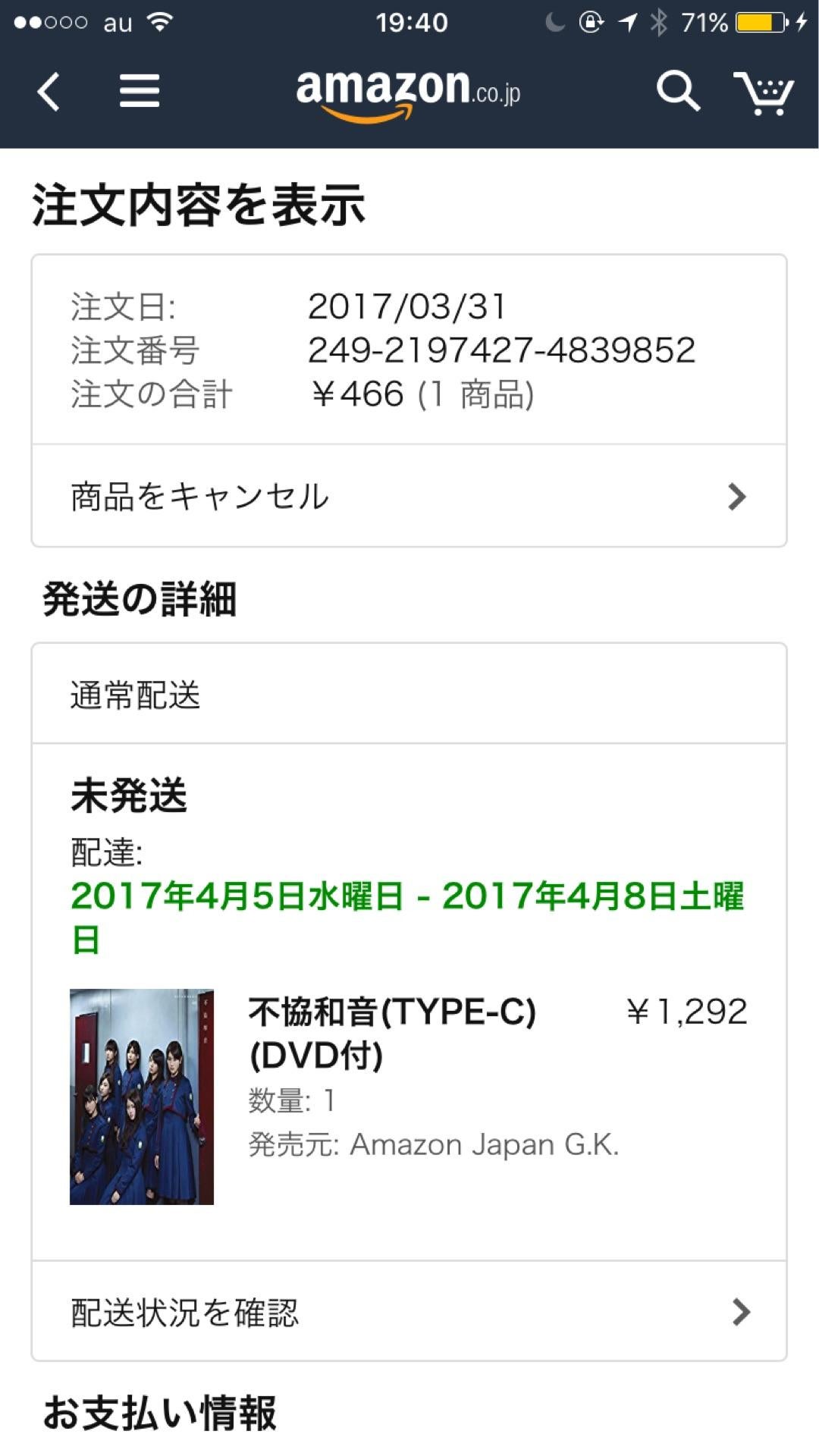Open 配送状況を確認 tracking row
This screenshot has height=1456, width=819.
tap(409, 1311)
